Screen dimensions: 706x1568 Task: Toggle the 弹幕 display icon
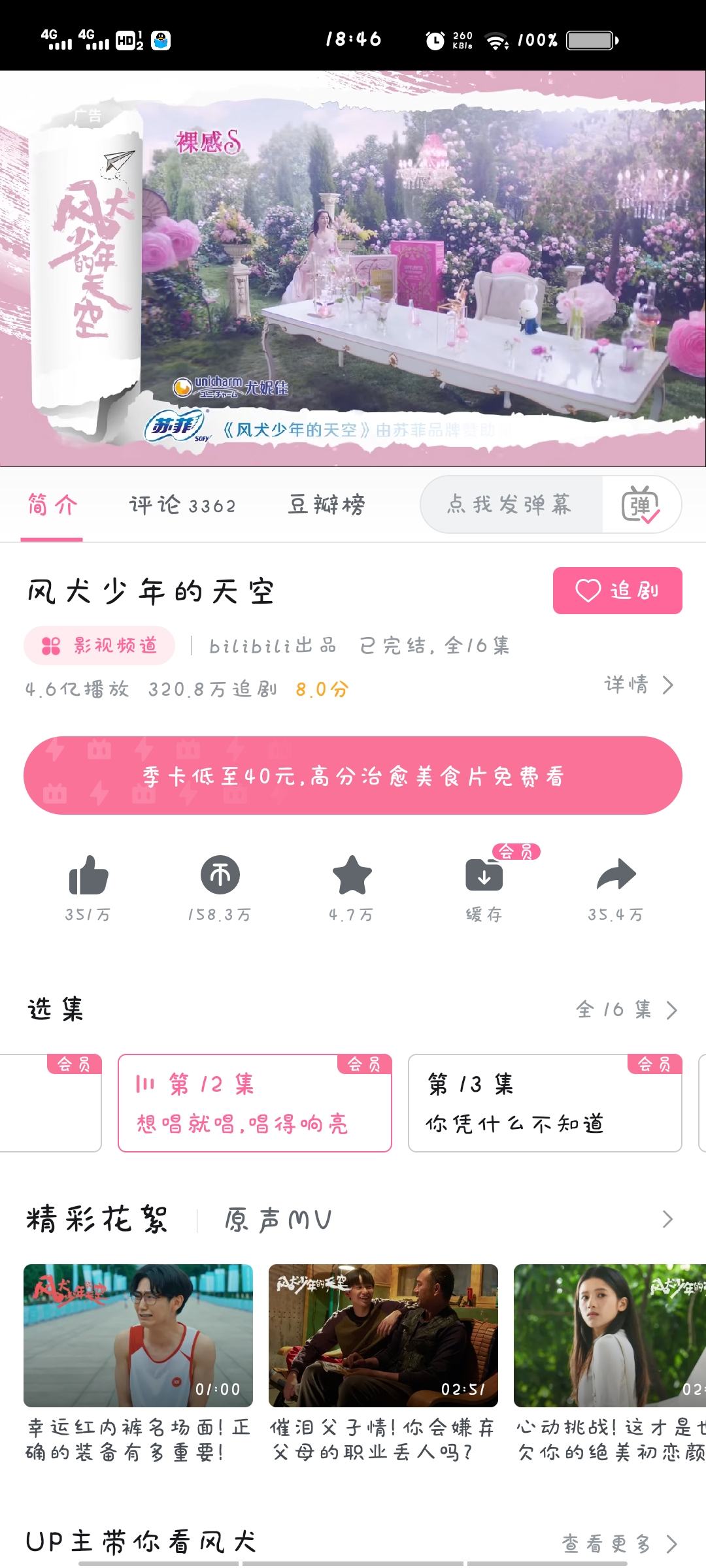tap(641, 506)
